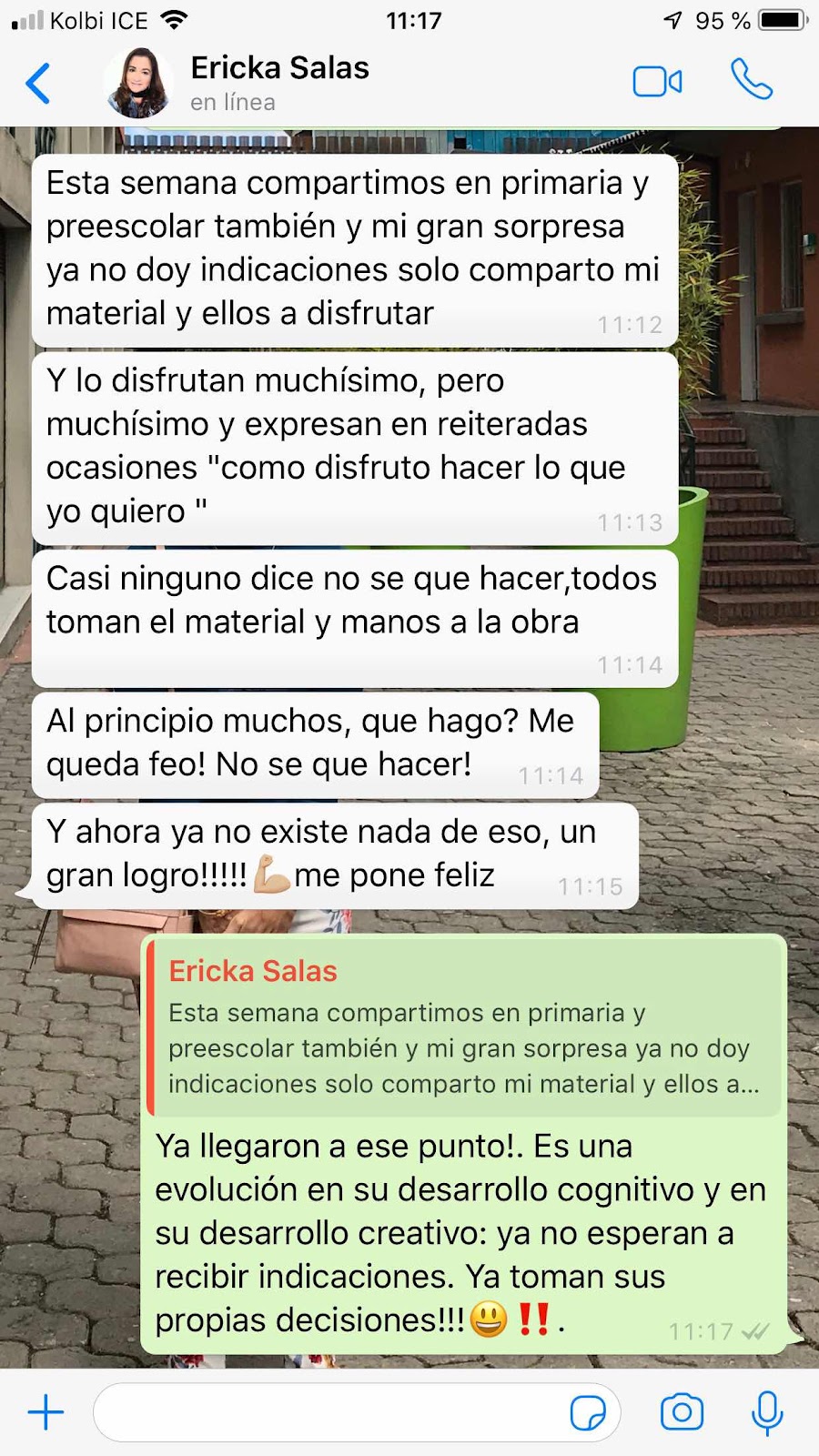Image resolution: width=819 pixels, height=1456 pixels.
Task: Tap the microphone voice message button
Action: [x=767, y=1412]
